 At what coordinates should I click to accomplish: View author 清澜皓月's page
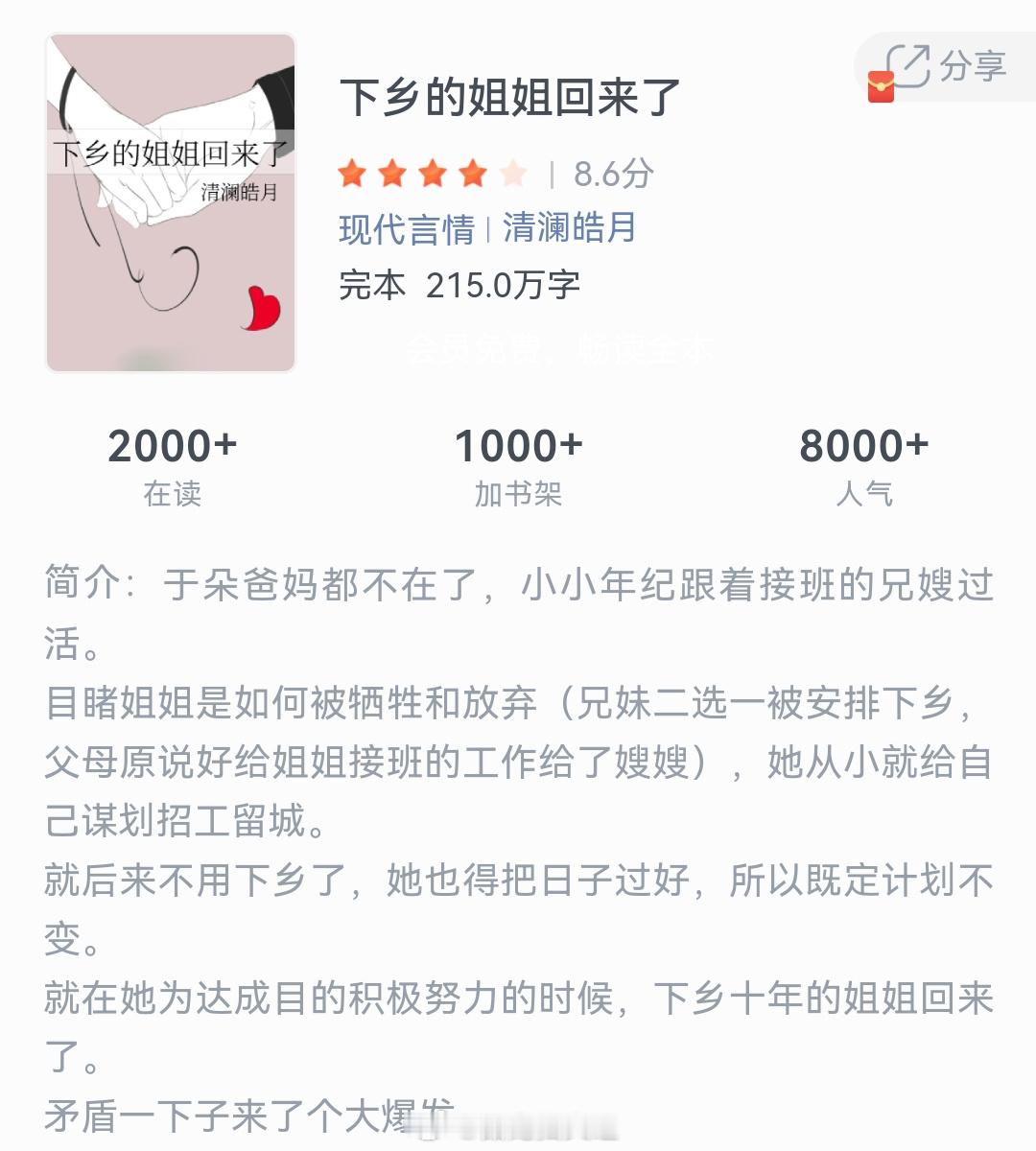click(569, 228)
